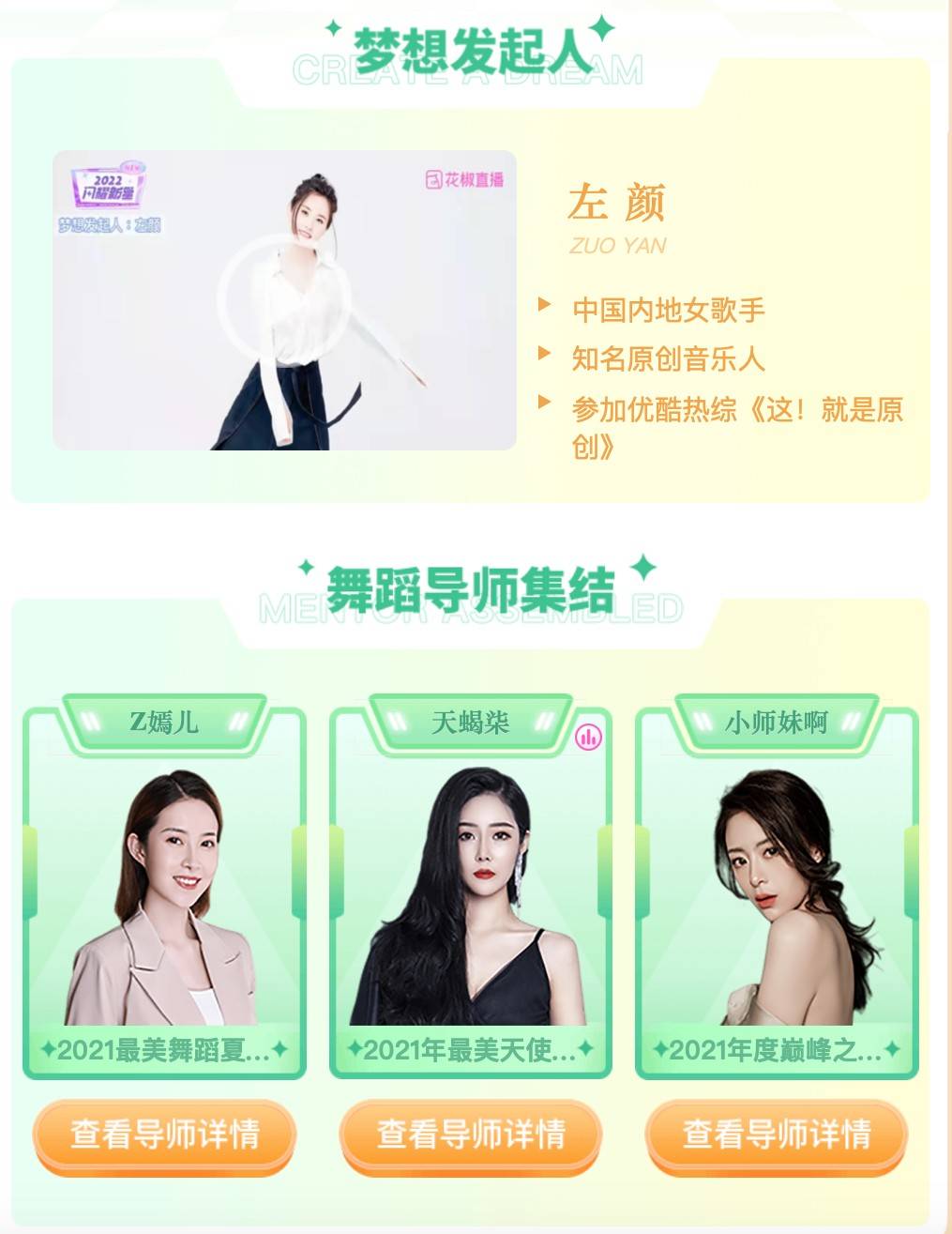View mentor details for 天蝎柒

click(471, 1134)
